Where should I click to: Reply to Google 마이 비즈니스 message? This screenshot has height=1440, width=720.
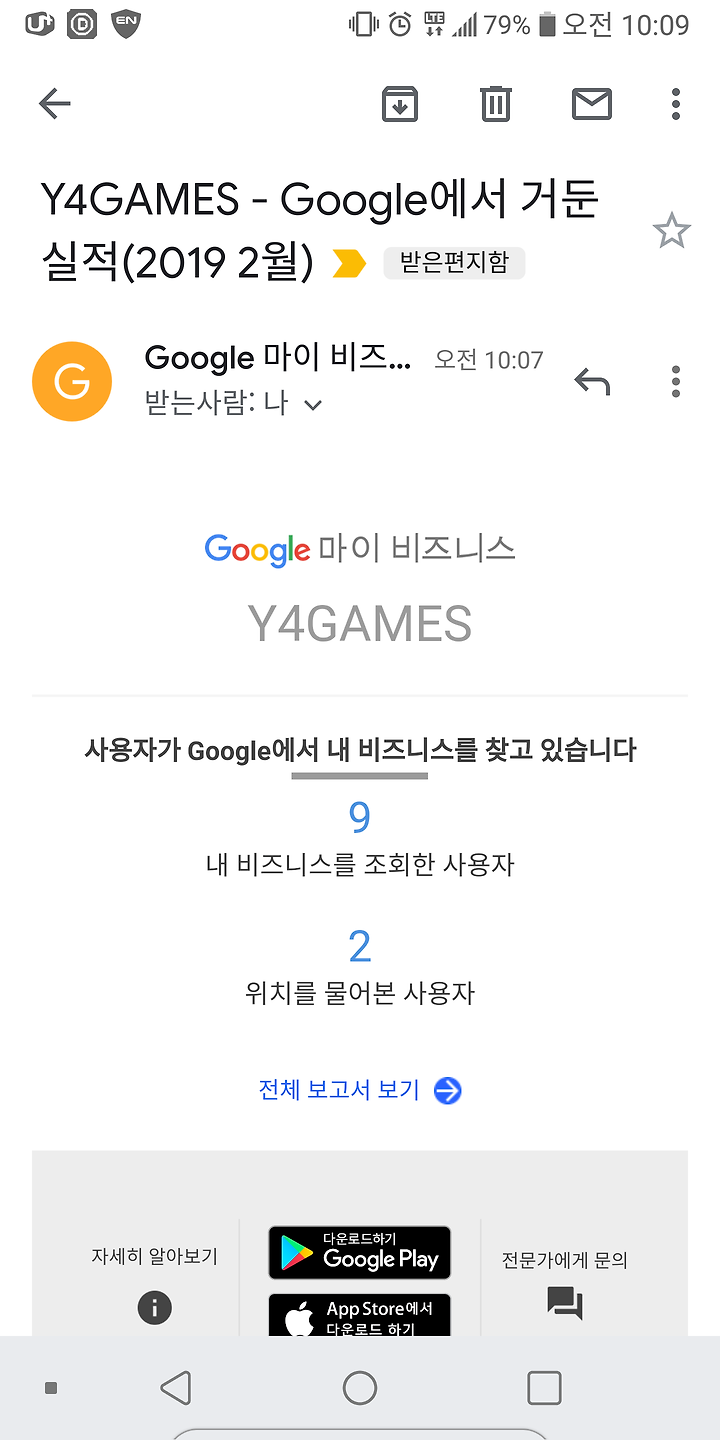(x=592, y=381)
